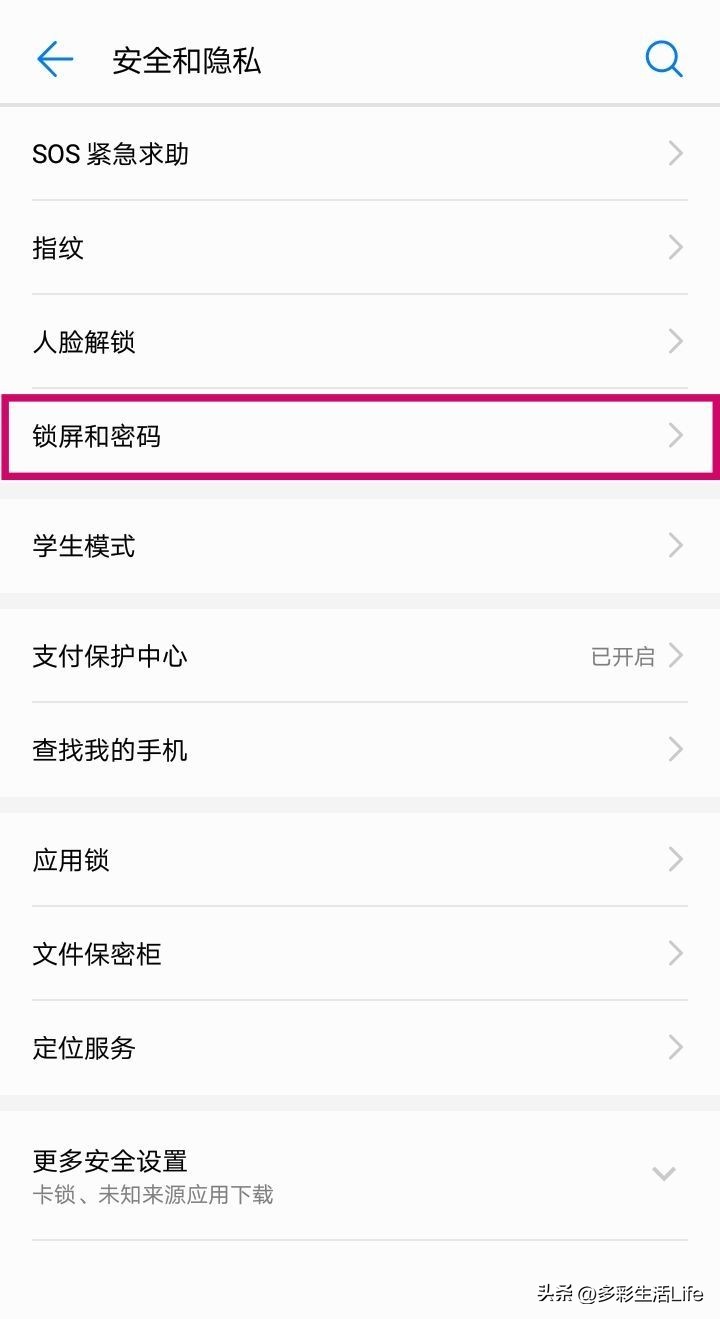Tap 查找我的手机 entry
The height and width of the screenshot is (1319, 720).
point(360,750)
